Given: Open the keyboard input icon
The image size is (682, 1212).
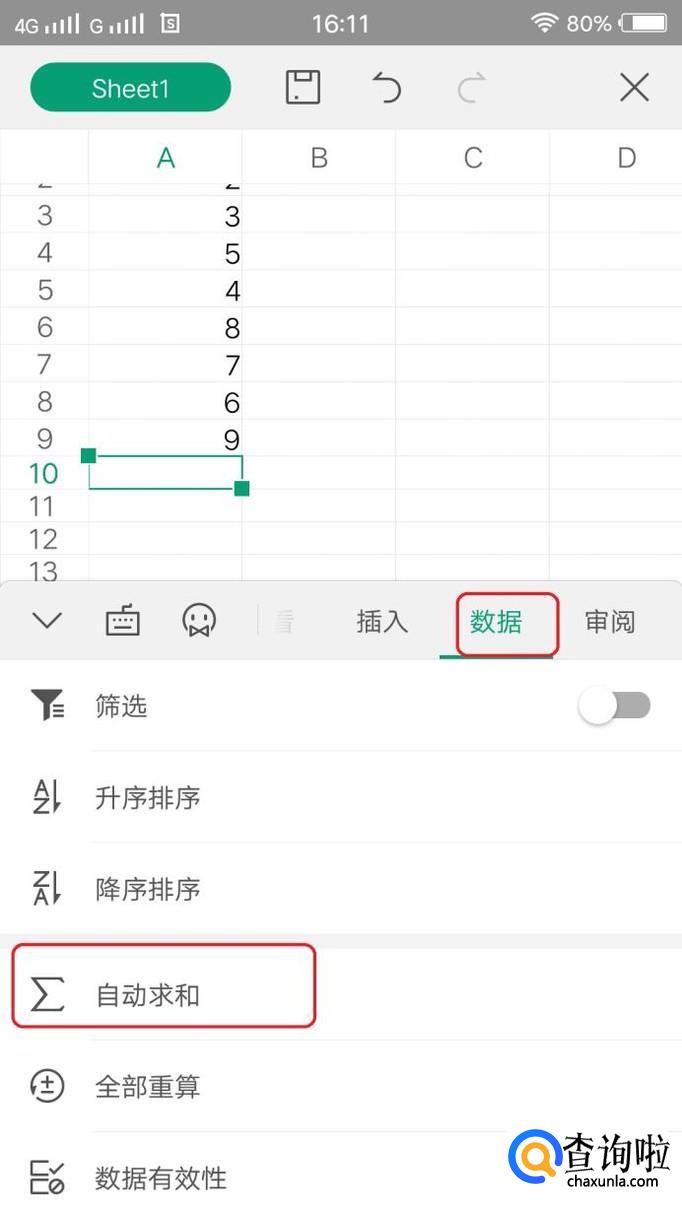Looking at the screenshot, I should pyautogui.click(x=123, y=621).
